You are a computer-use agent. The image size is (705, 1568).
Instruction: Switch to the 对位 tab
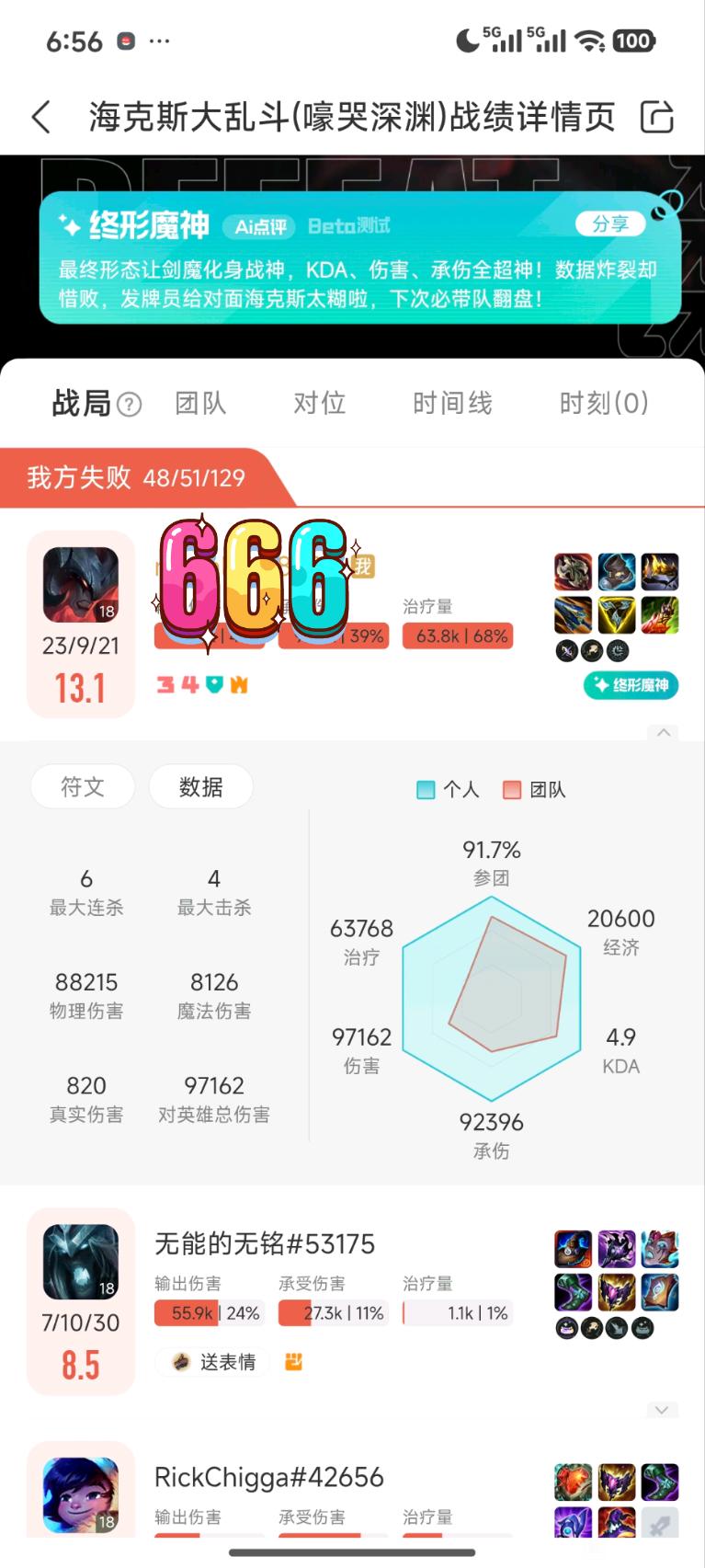319,403
